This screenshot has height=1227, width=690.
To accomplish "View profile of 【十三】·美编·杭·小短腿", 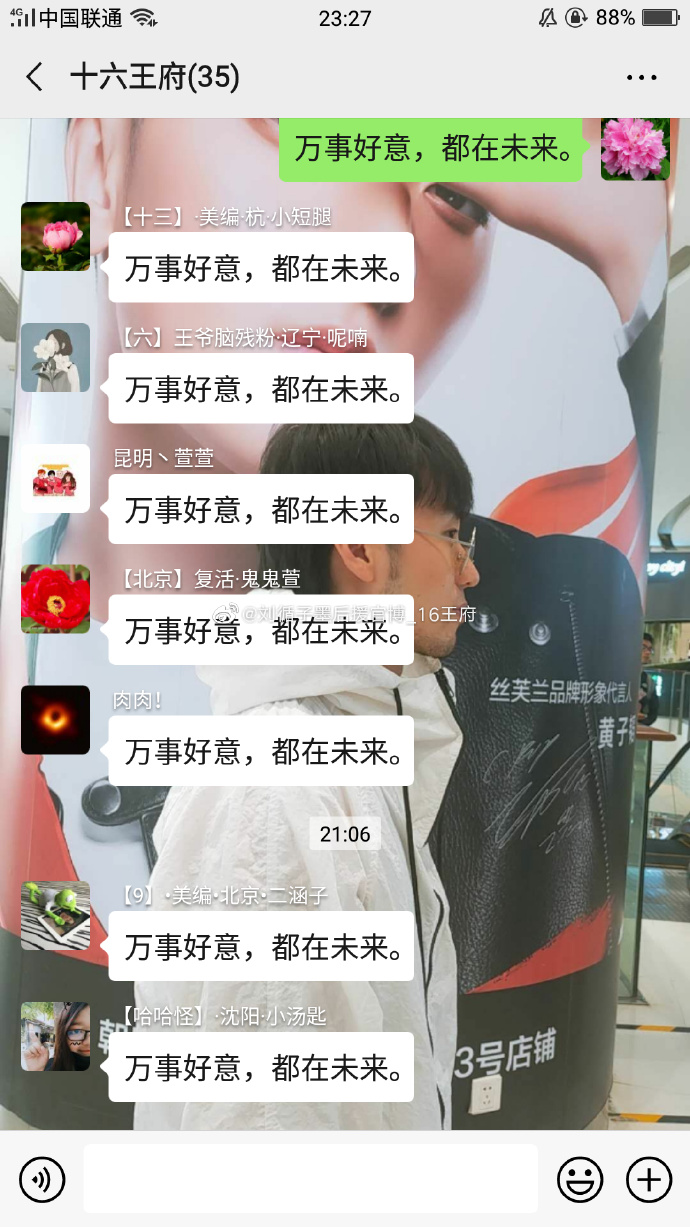I will [56, 237].
